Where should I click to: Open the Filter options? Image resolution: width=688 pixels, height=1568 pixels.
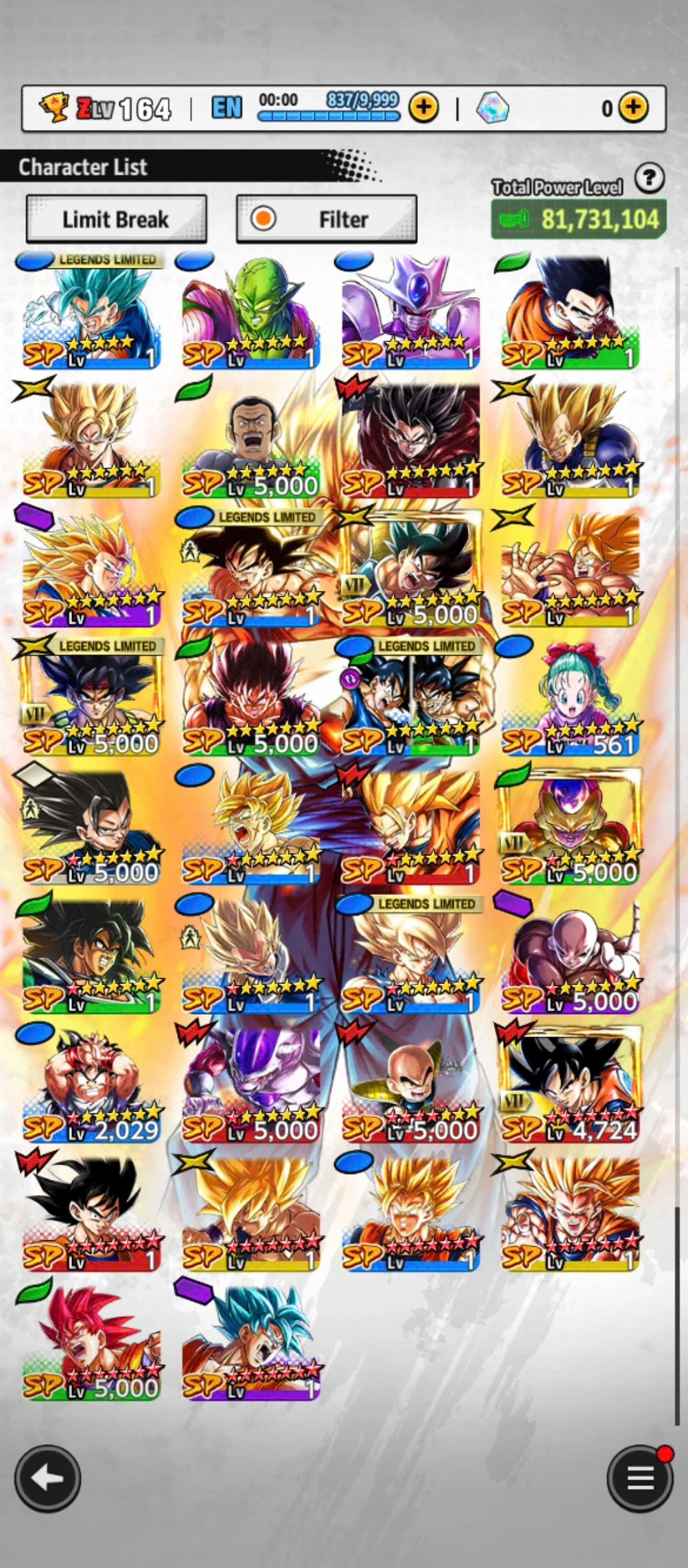point(326,219)
